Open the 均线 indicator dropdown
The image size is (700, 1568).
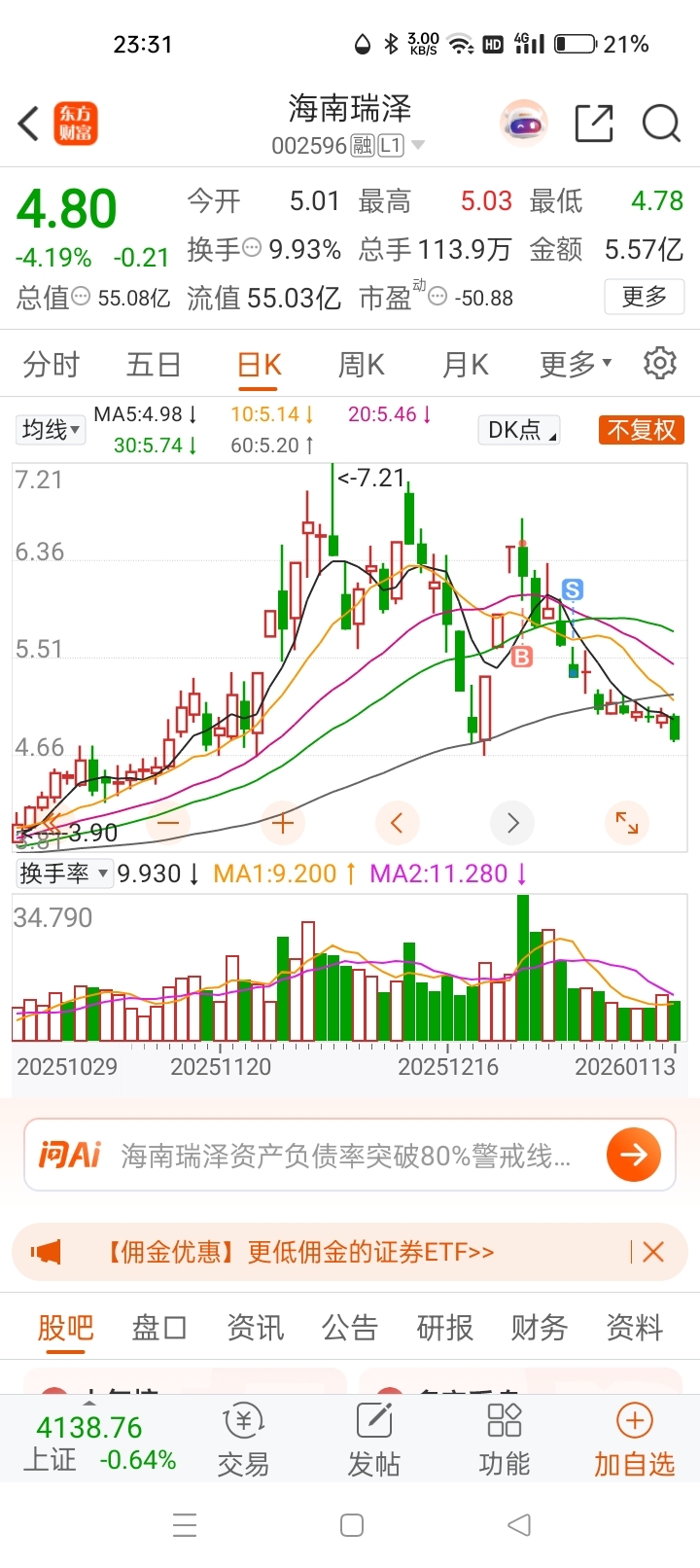coord(51,429)
